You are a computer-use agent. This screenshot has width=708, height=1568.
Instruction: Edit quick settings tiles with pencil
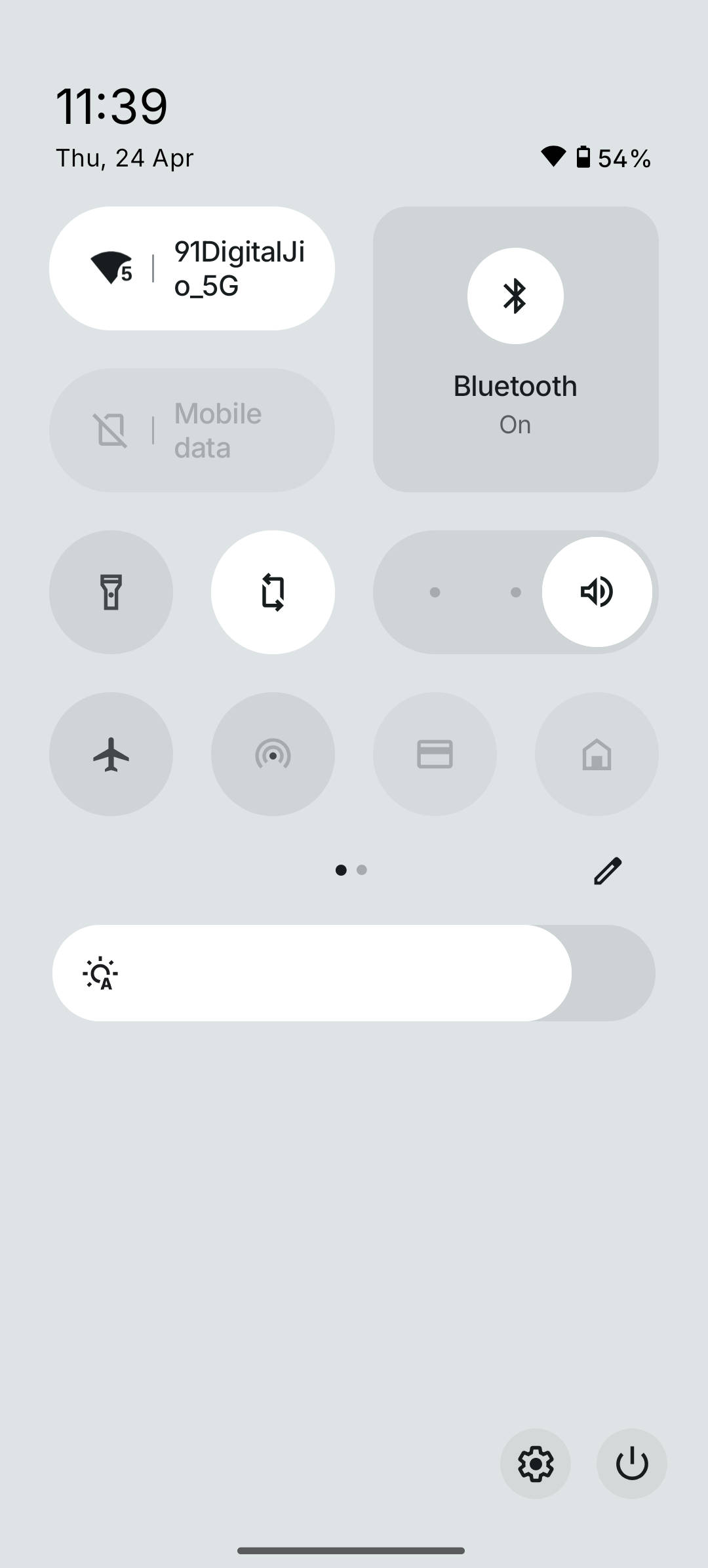[607, 871]
